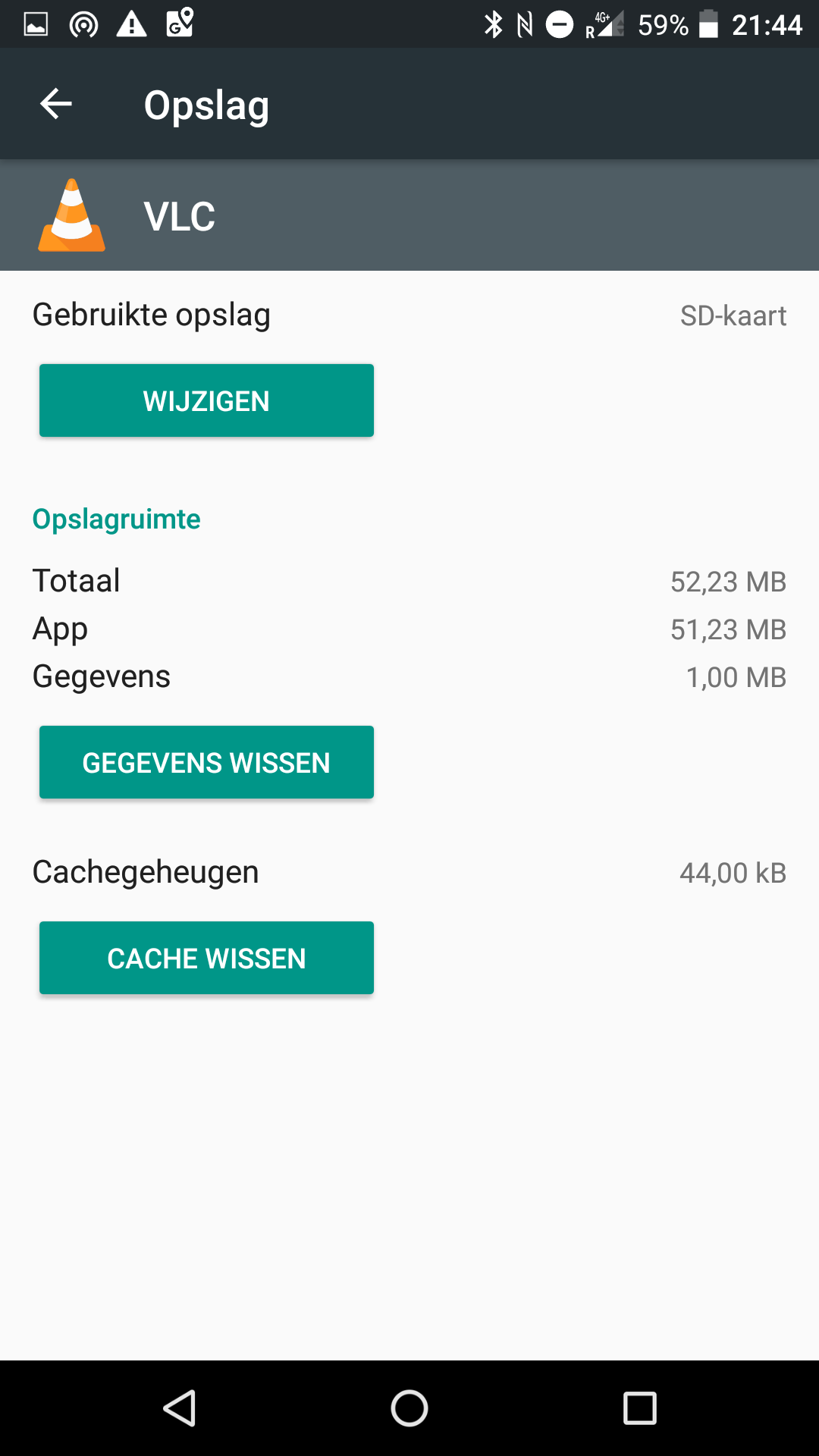Clear the cache with CACHE WISSEN
Screen dimensions: 819x1456
click(206, 958)
